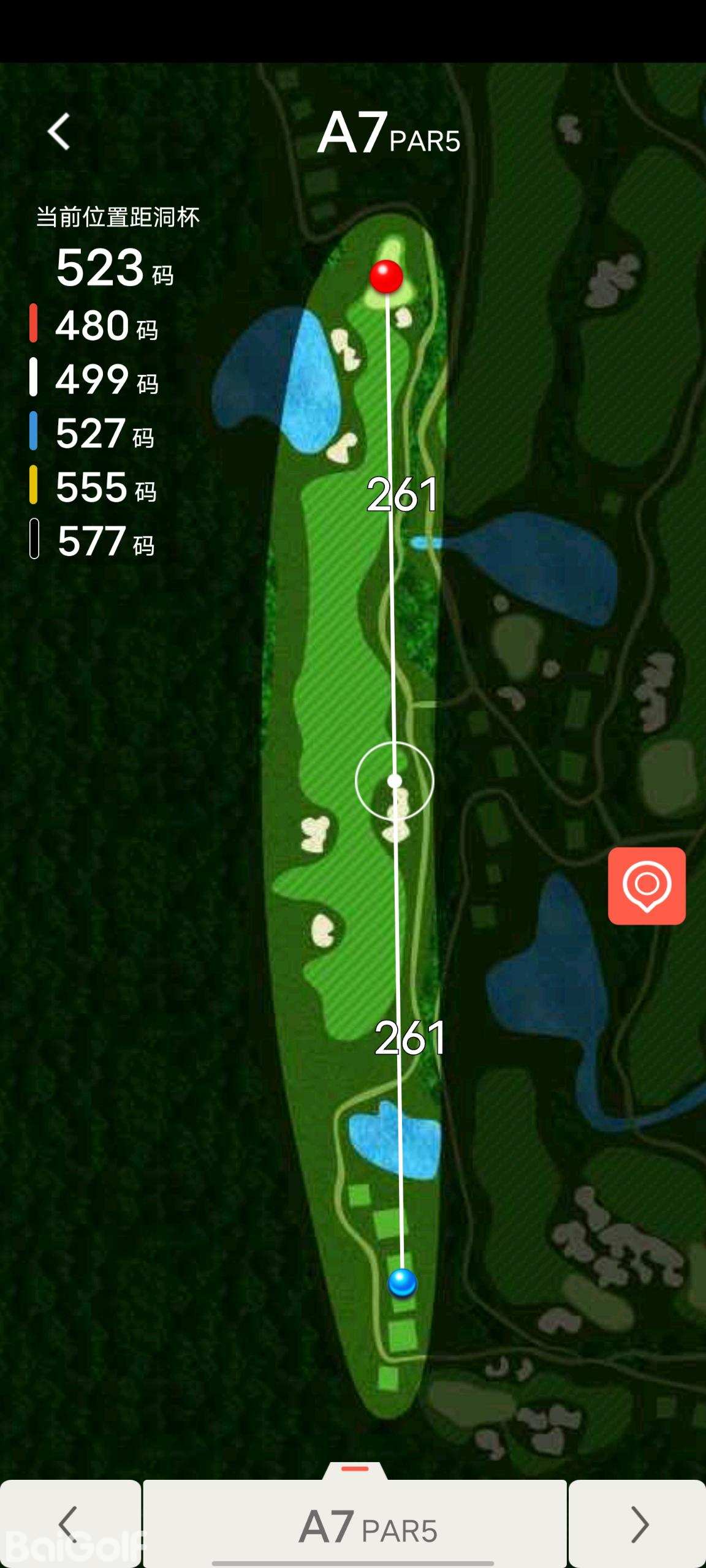Image resolution: width=706 pixels, height=1568 pixels.
Task: Expand the bottom panel handle
Action: tap(355, 1470)
